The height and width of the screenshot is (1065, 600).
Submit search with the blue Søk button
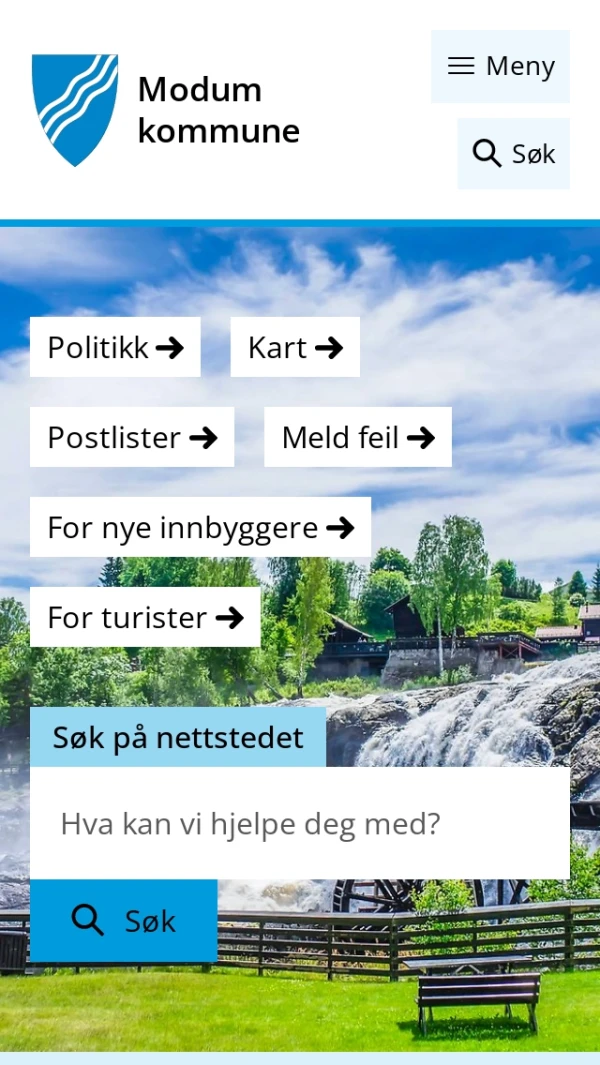[123, 920]
